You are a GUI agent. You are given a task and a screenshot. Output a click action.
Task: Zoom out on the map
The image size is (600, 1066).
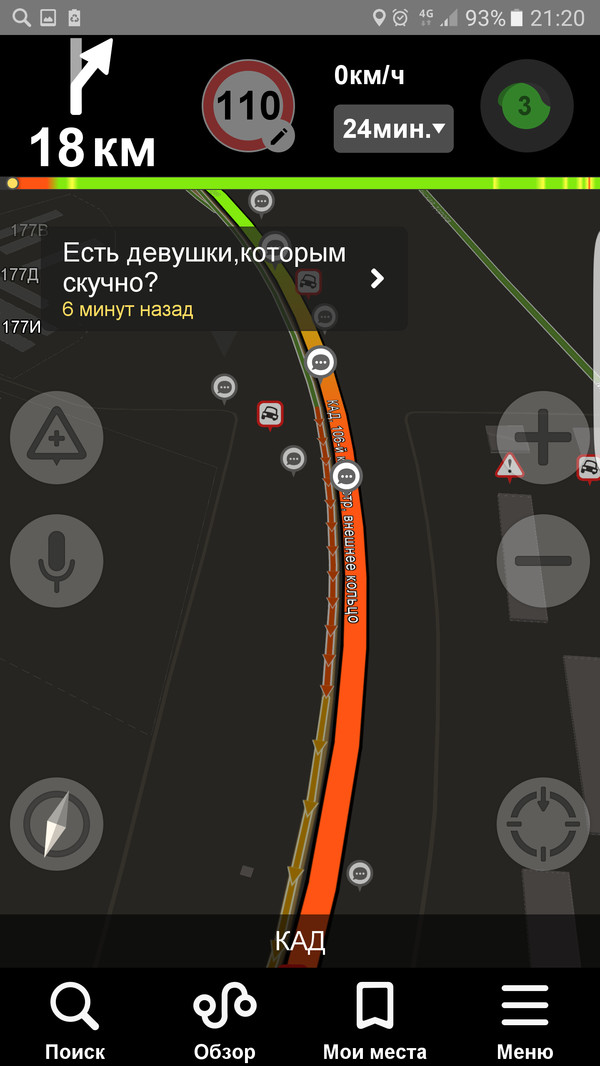[543, 561]
